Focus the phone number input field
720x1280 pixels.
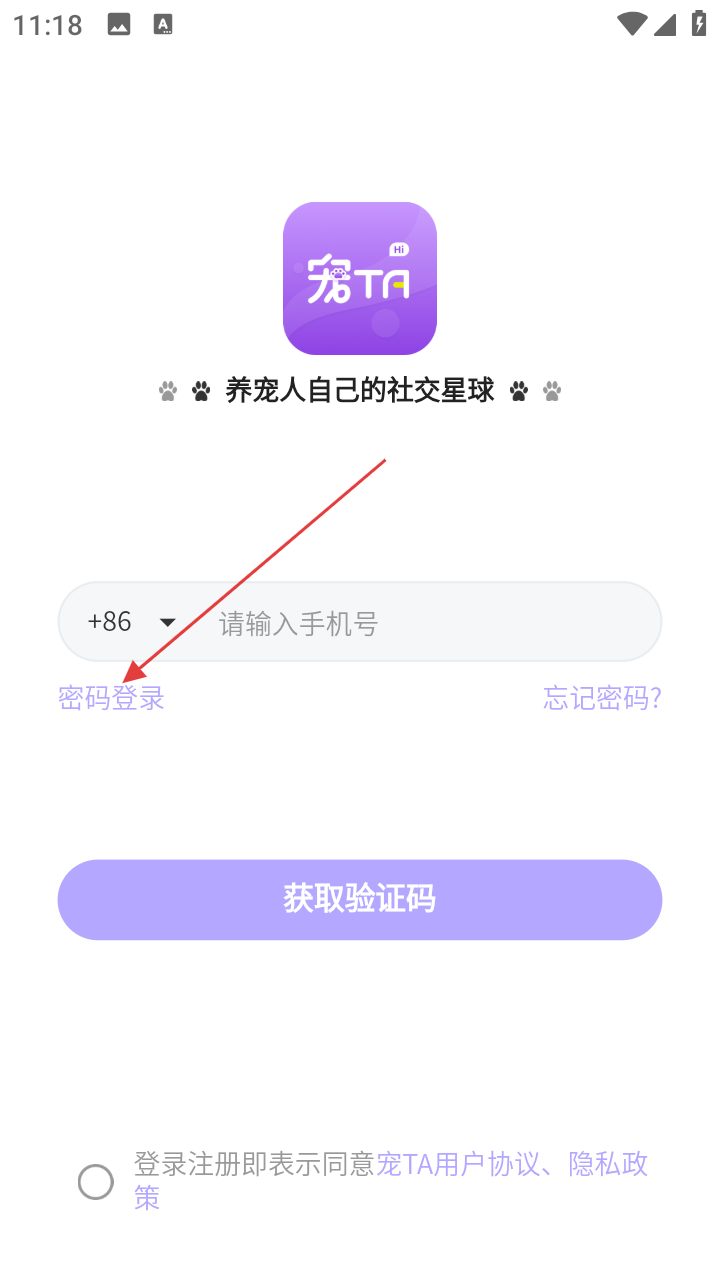coord(430,624)
